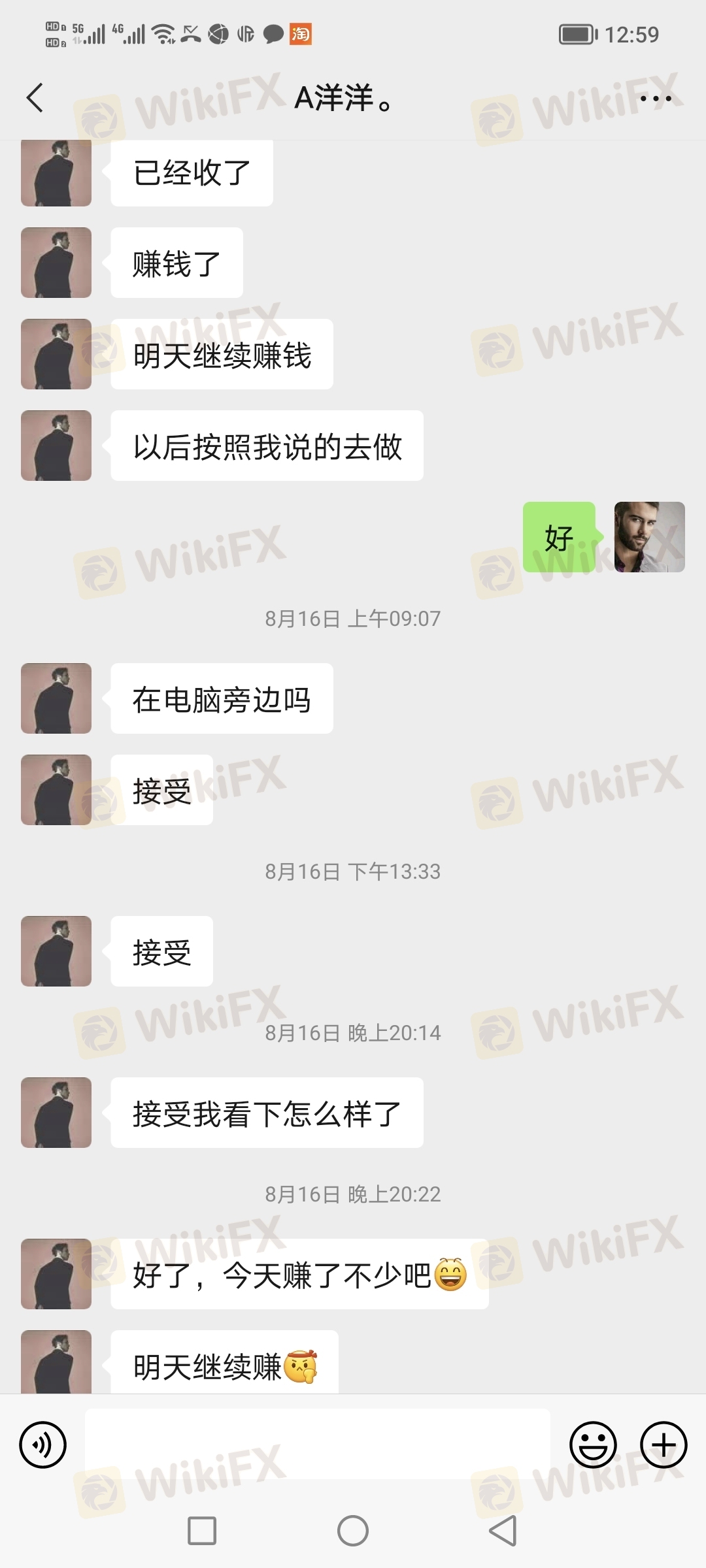This screenshot has width=706, height=1568.
Task: Open the emoji picker
Action: 593,1445
